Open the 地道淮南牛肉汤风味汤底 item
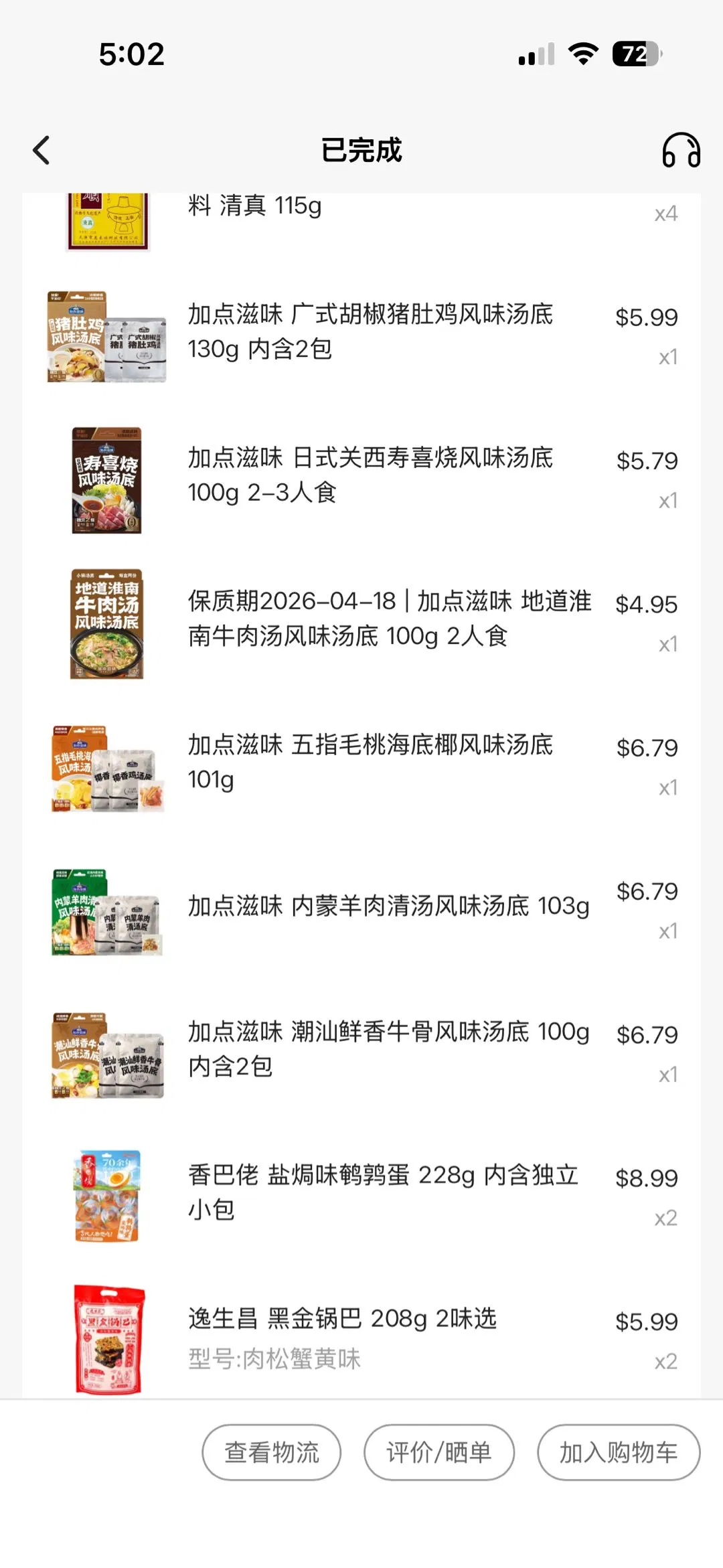Screen dimensions: 723x1568 pyautogui.click(x=388, y=619)
